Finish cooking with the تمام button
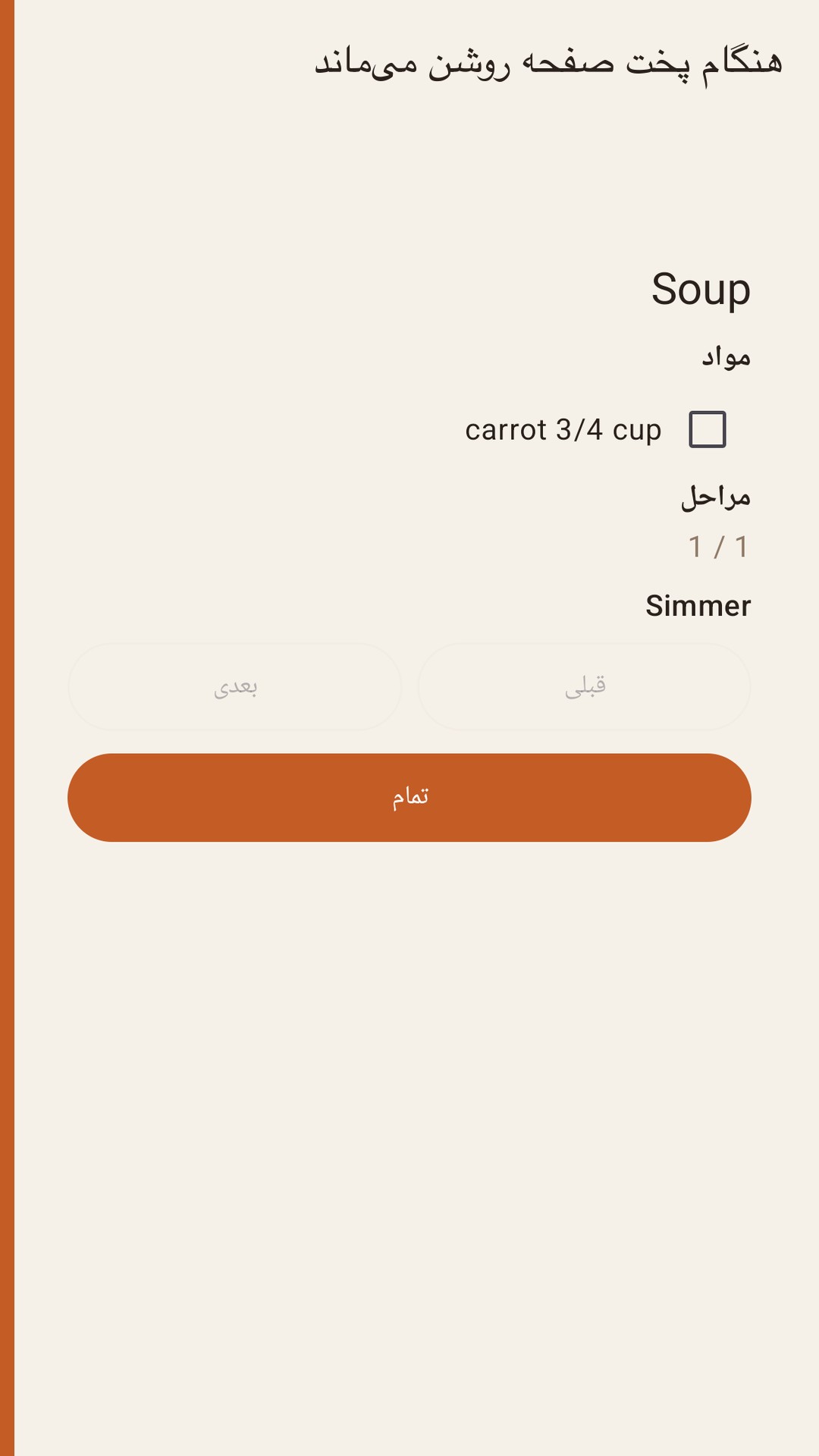Screen dimensions: 819x1456 (x=409, y=798)
